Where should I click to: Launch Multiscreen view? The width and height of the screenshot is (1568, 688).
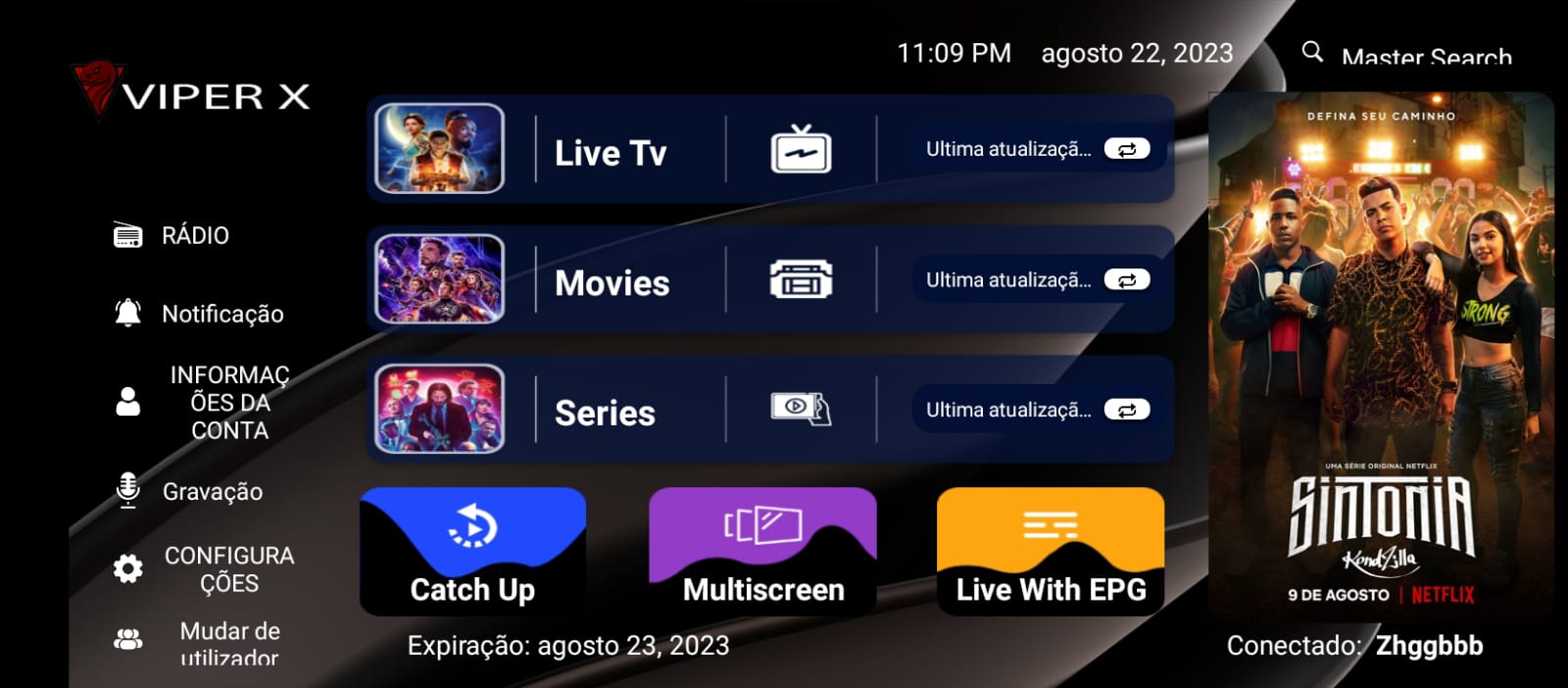pyautogui.click(x=762, y=552)
